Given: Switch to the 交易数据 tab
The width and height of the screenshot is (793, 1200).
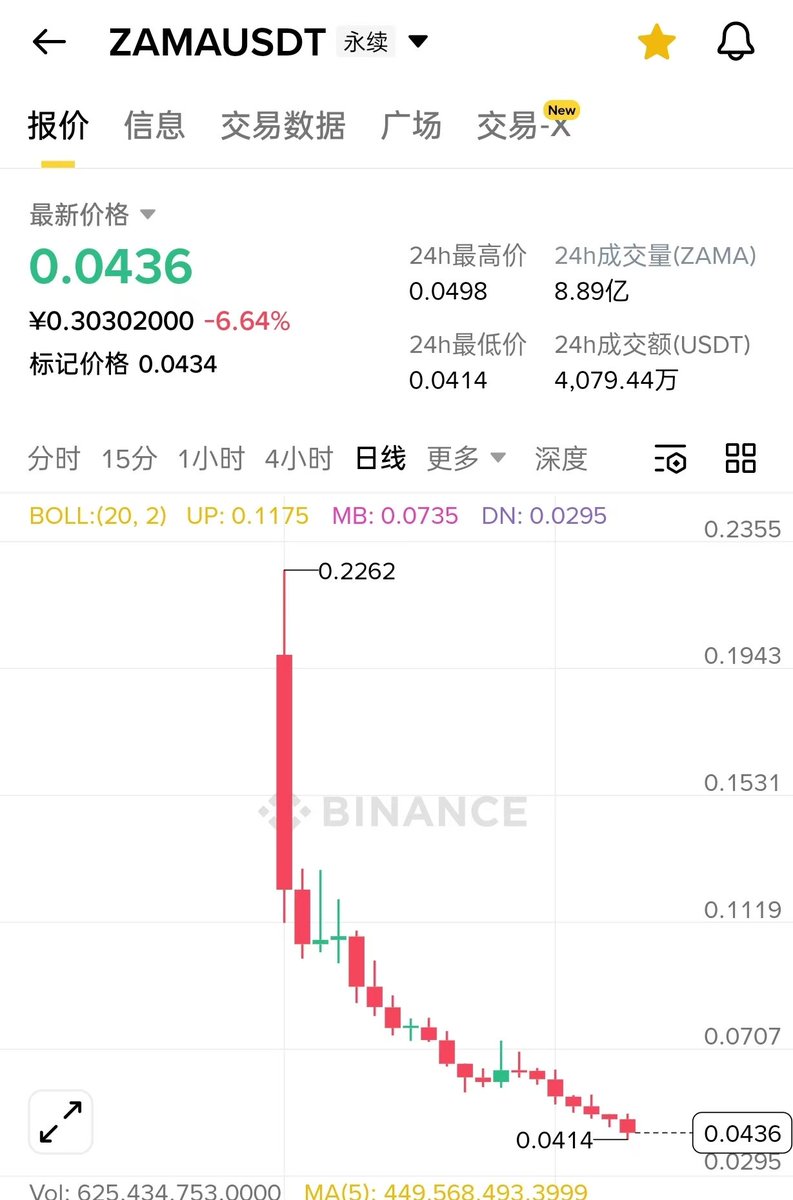Looking at the screenshot, I should (283, 126).
